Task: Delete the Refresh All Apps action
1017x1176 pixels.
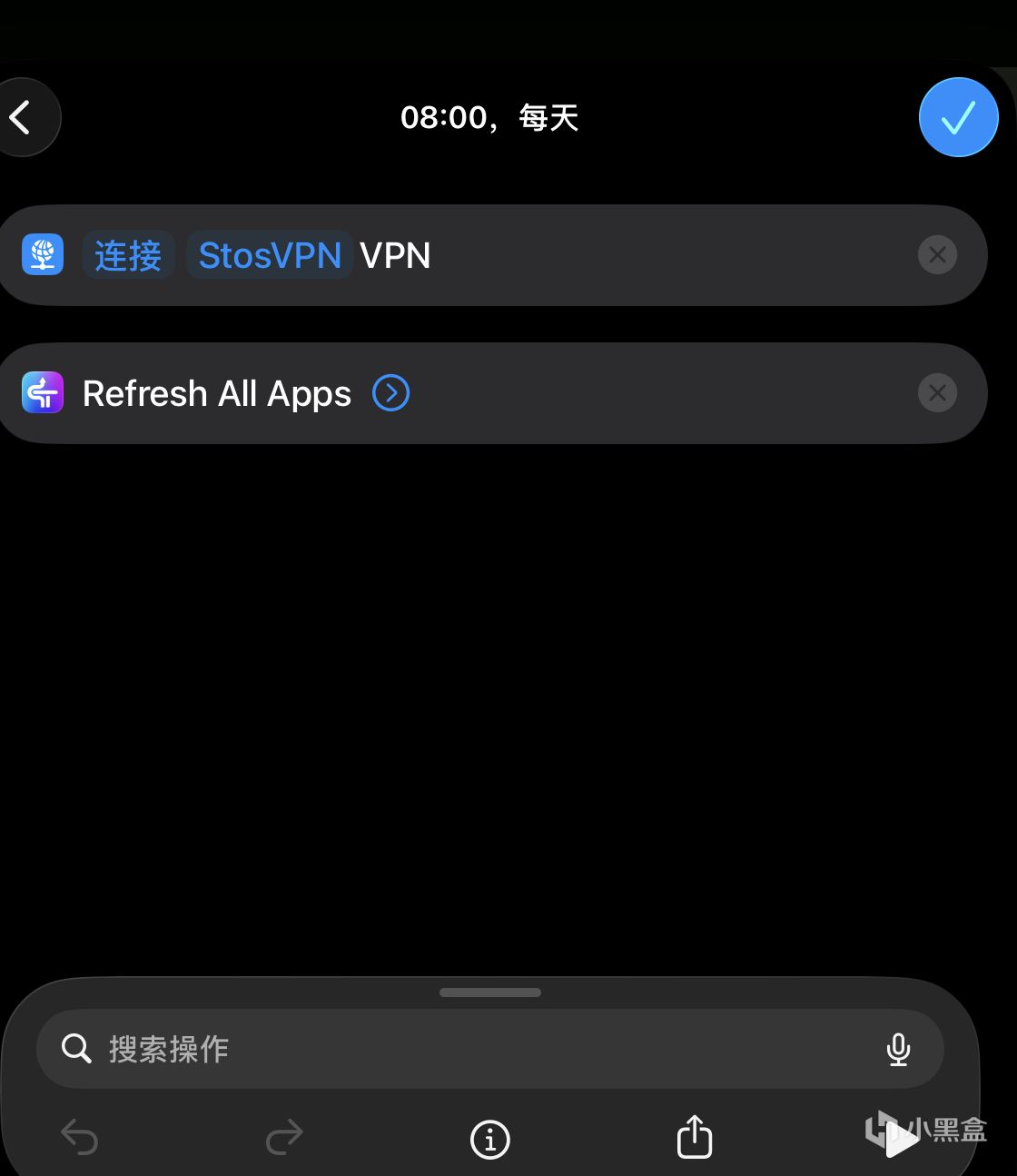Action: pyautogui.click(x=937, y=393)
